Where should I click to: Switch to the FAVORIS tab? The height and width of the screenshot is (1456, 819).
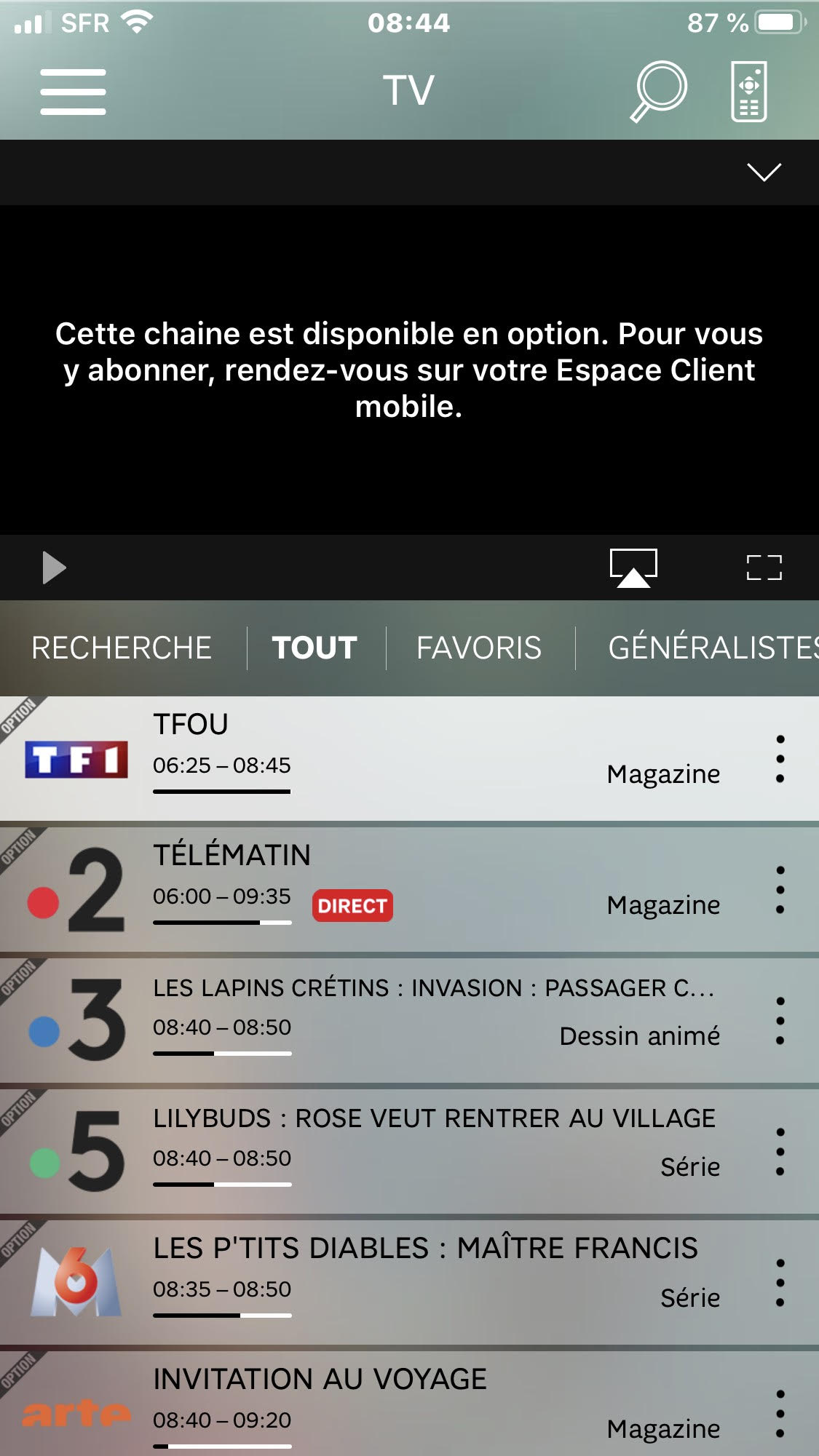[478, 648]
